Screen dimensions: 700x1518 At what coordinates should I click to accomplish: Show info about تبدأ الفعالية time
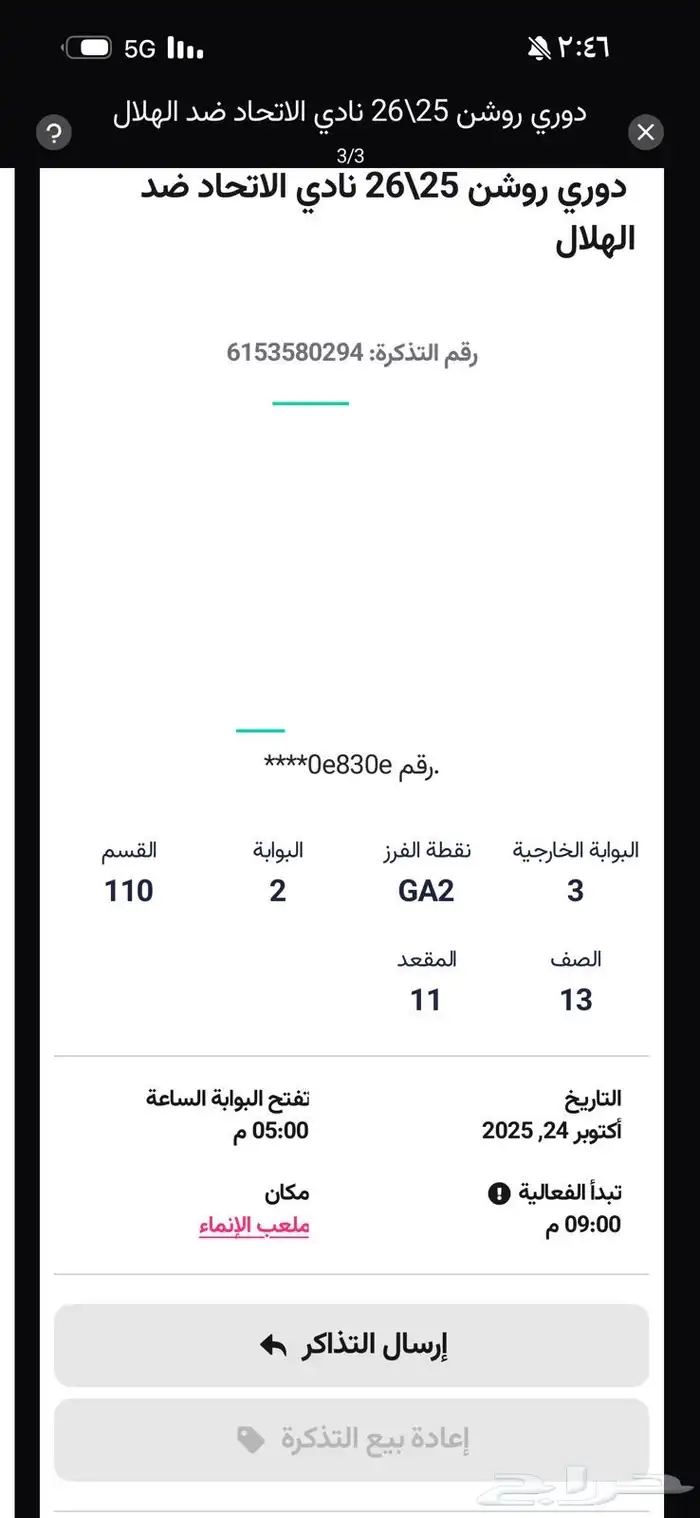(498, 1193)
